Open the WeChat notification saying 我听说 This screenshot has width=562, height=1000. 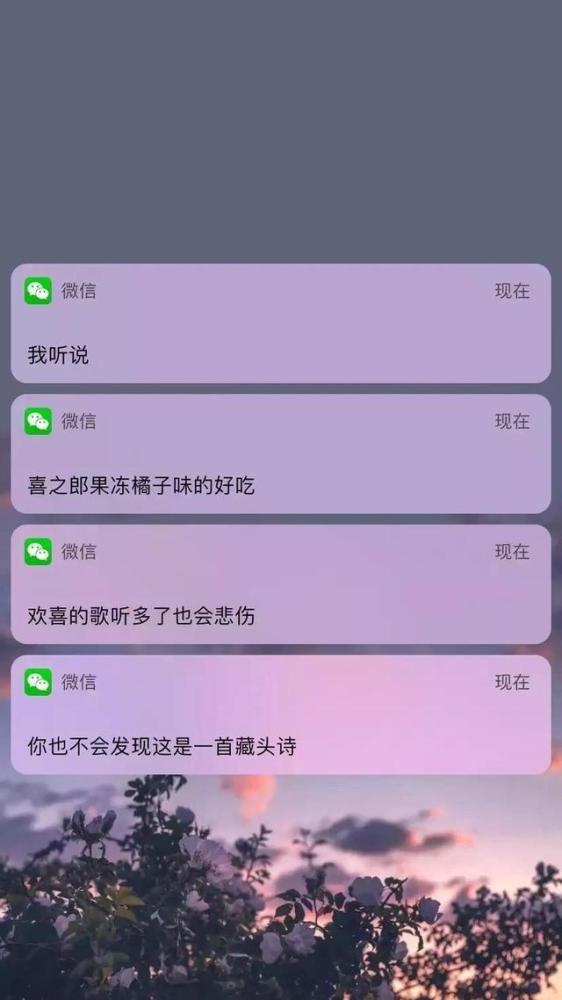tap(281, 323)
